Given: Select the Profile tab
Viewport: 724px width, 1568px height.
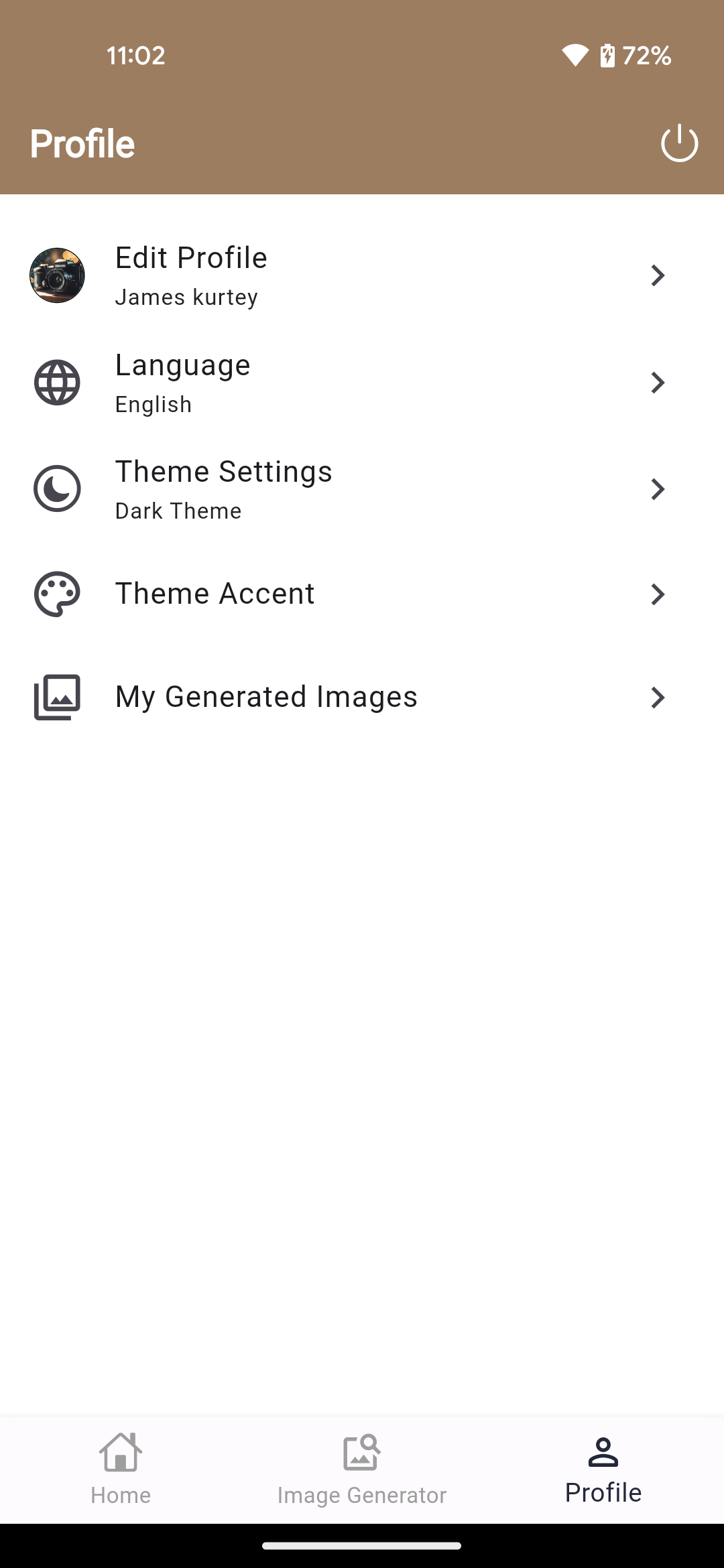Looking at the screenshot, I should (603, 1469).
